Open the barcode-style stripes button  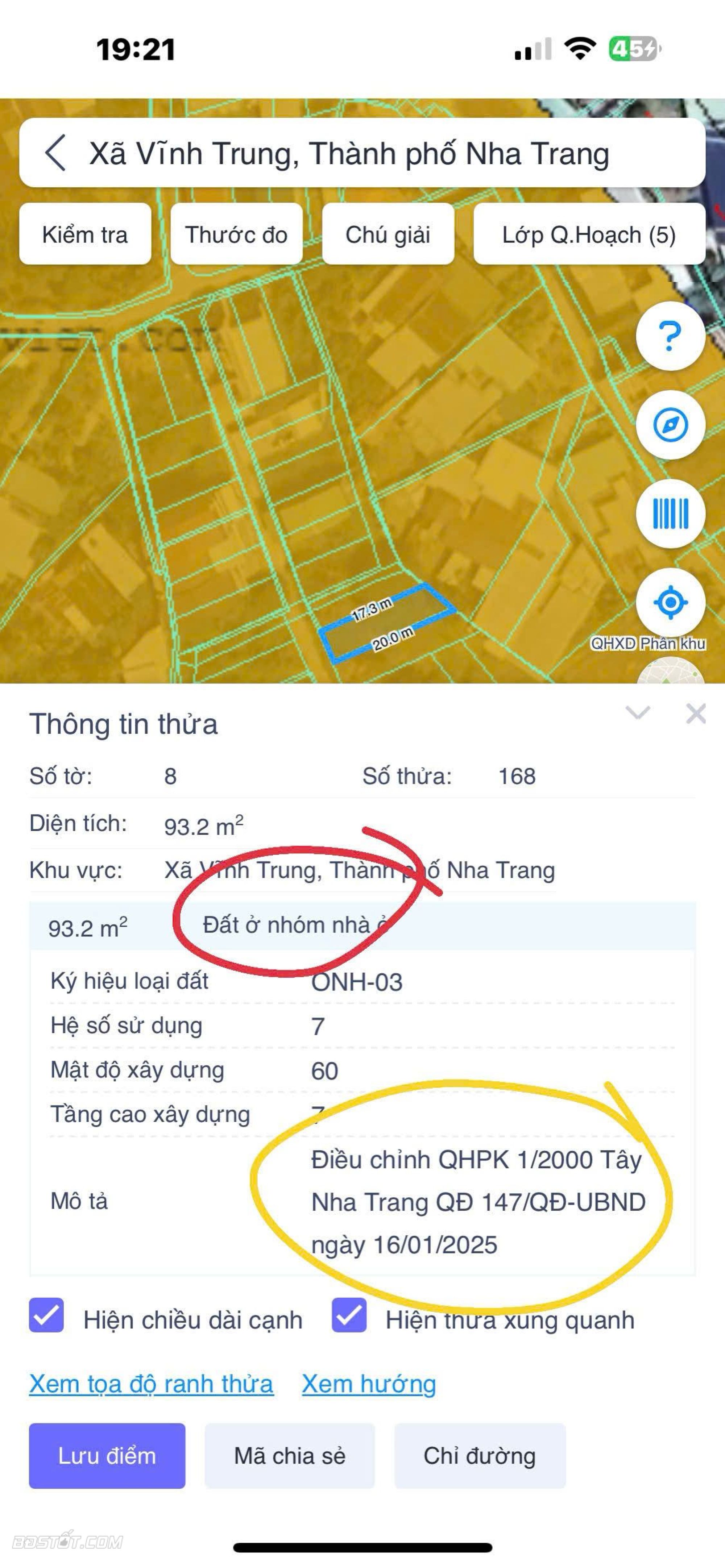click(x=670, y=513)
